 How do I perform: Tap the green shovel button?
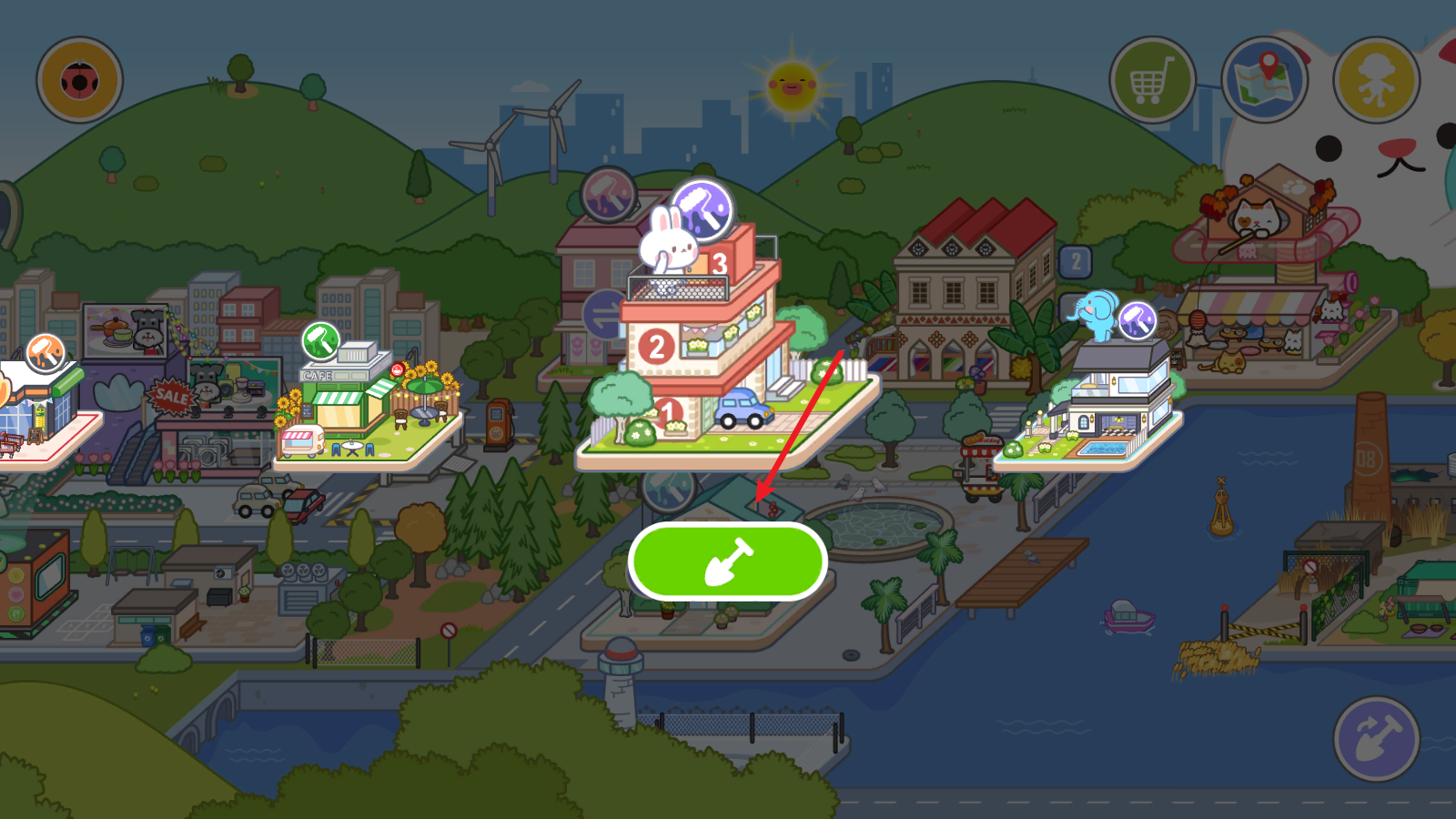(727, 561)
